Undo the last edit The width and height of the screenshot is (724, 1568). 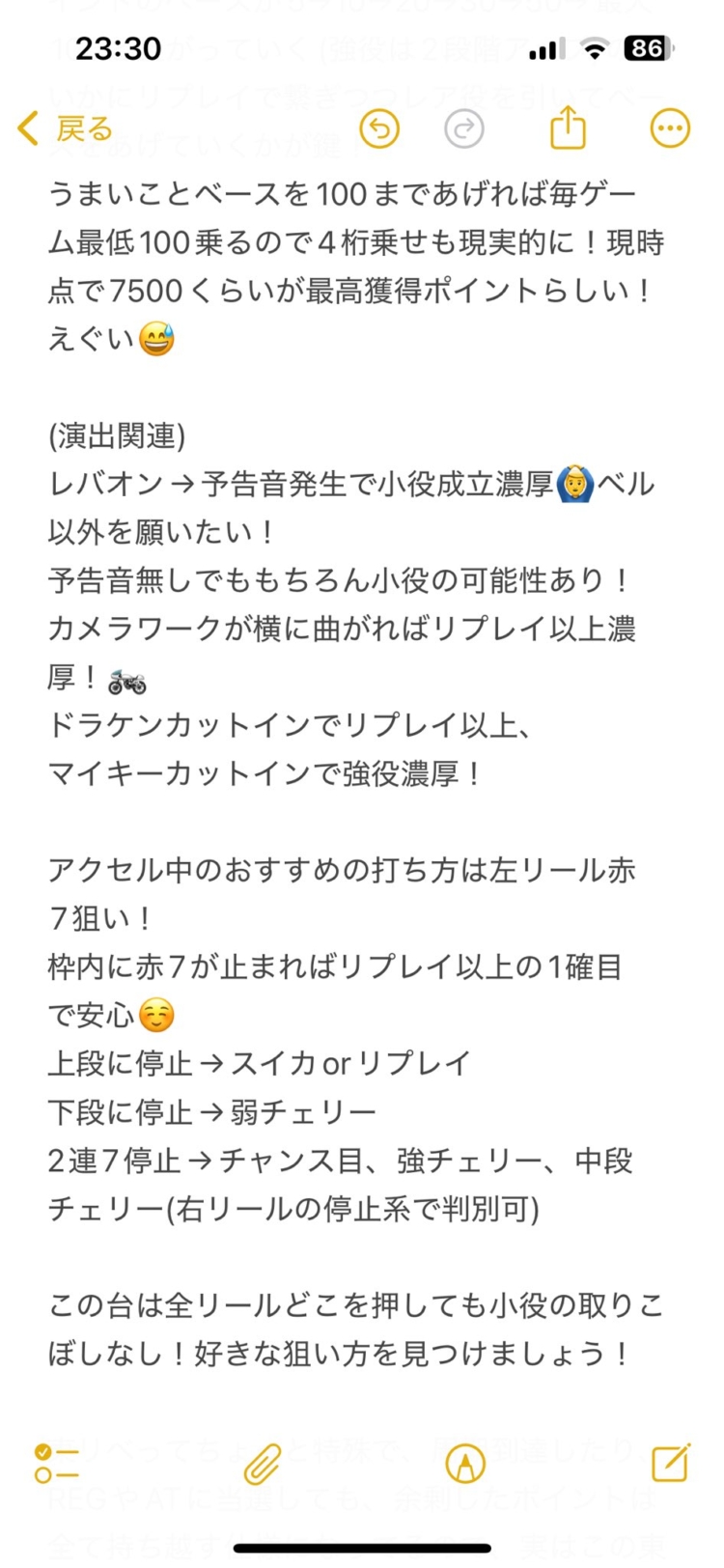[379, 128]
